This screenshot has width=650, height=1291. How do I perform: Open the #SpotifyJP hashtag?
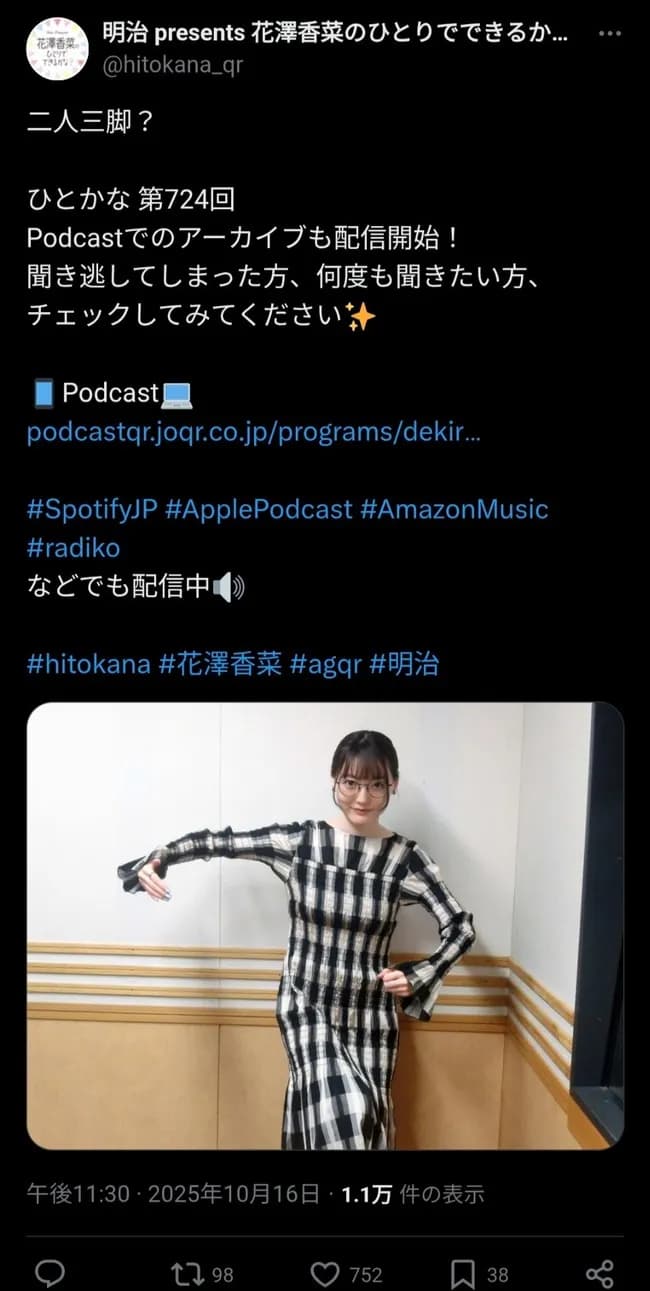(91, 508)
